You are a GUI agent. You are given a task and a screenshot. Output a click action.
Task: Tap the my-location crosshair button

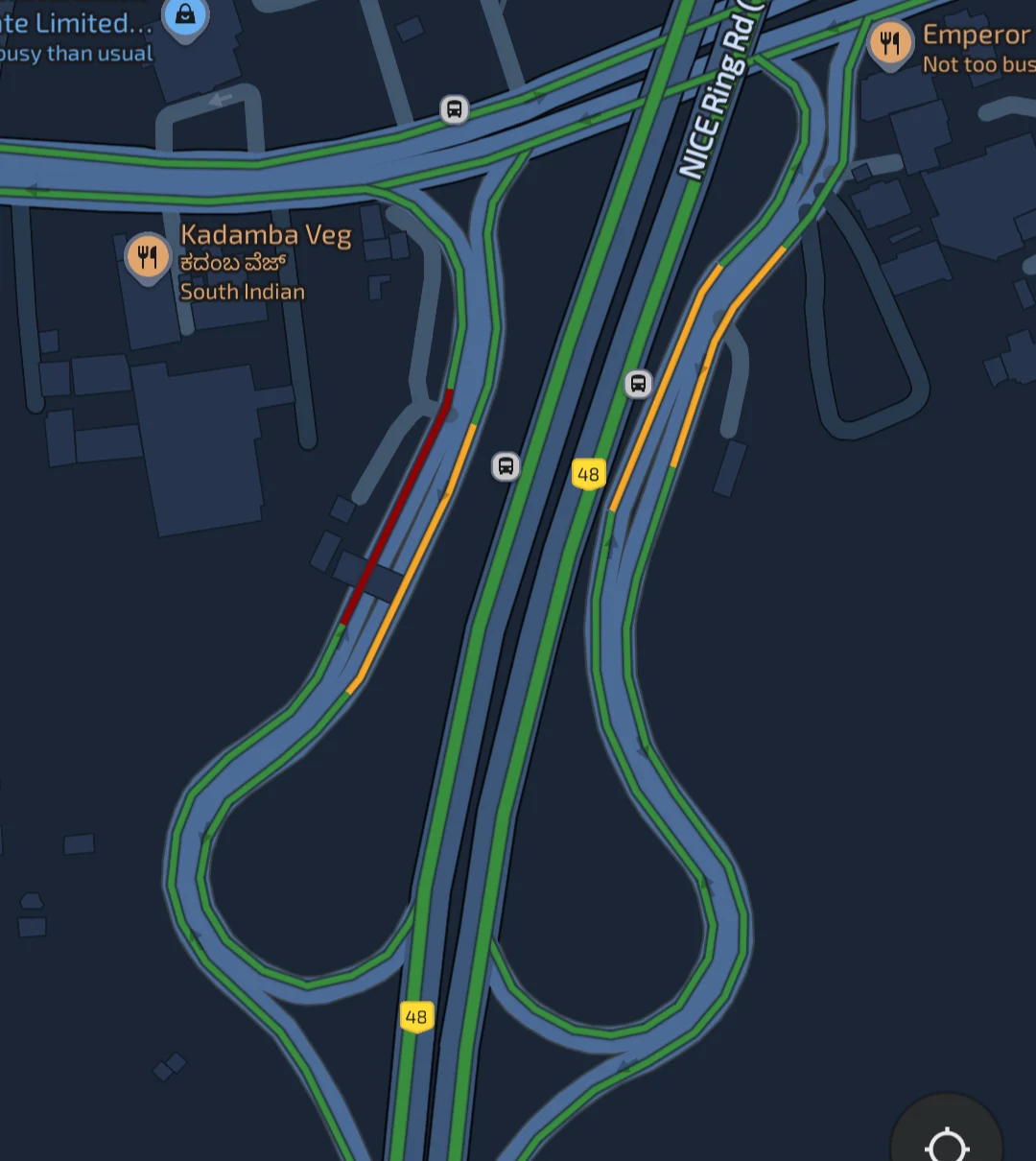(946, 1145)
